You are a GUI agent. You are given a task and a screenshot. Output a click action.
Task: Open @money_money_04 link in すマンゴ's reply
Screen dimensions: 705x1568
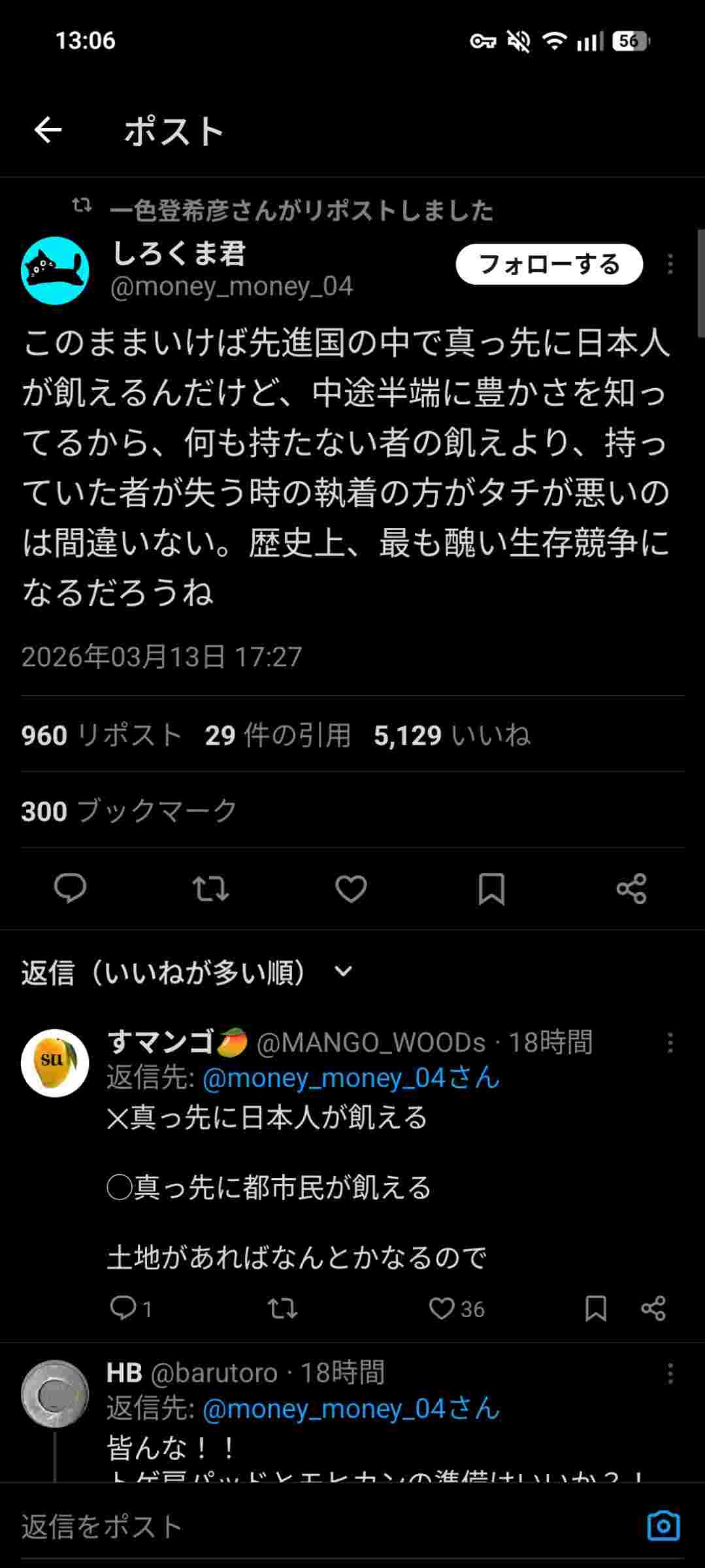tap(351, 1078)
